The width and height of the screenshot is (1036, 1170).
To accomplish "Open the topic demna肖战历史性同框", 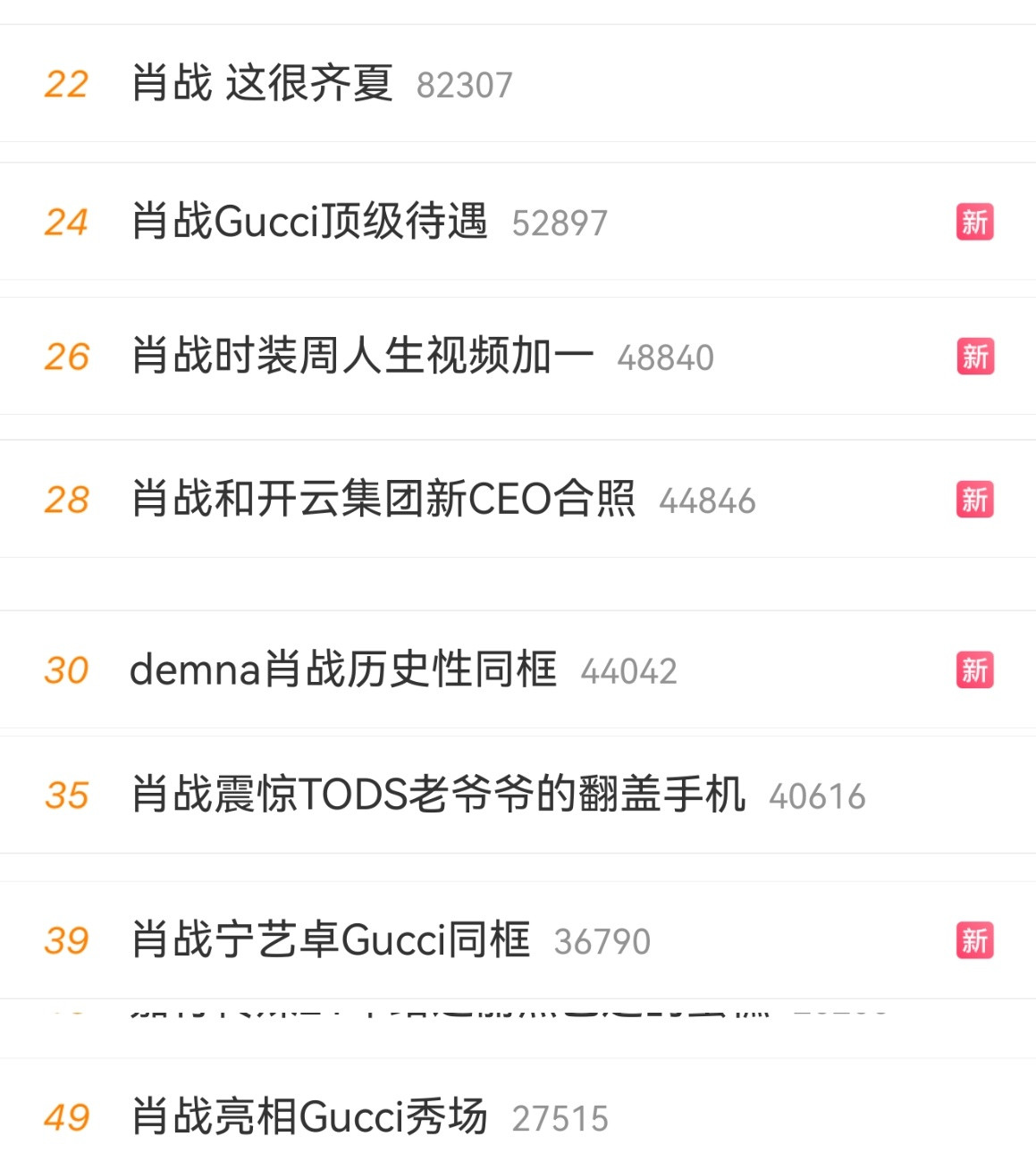I will pyautogui.click(x=344, y=669).
